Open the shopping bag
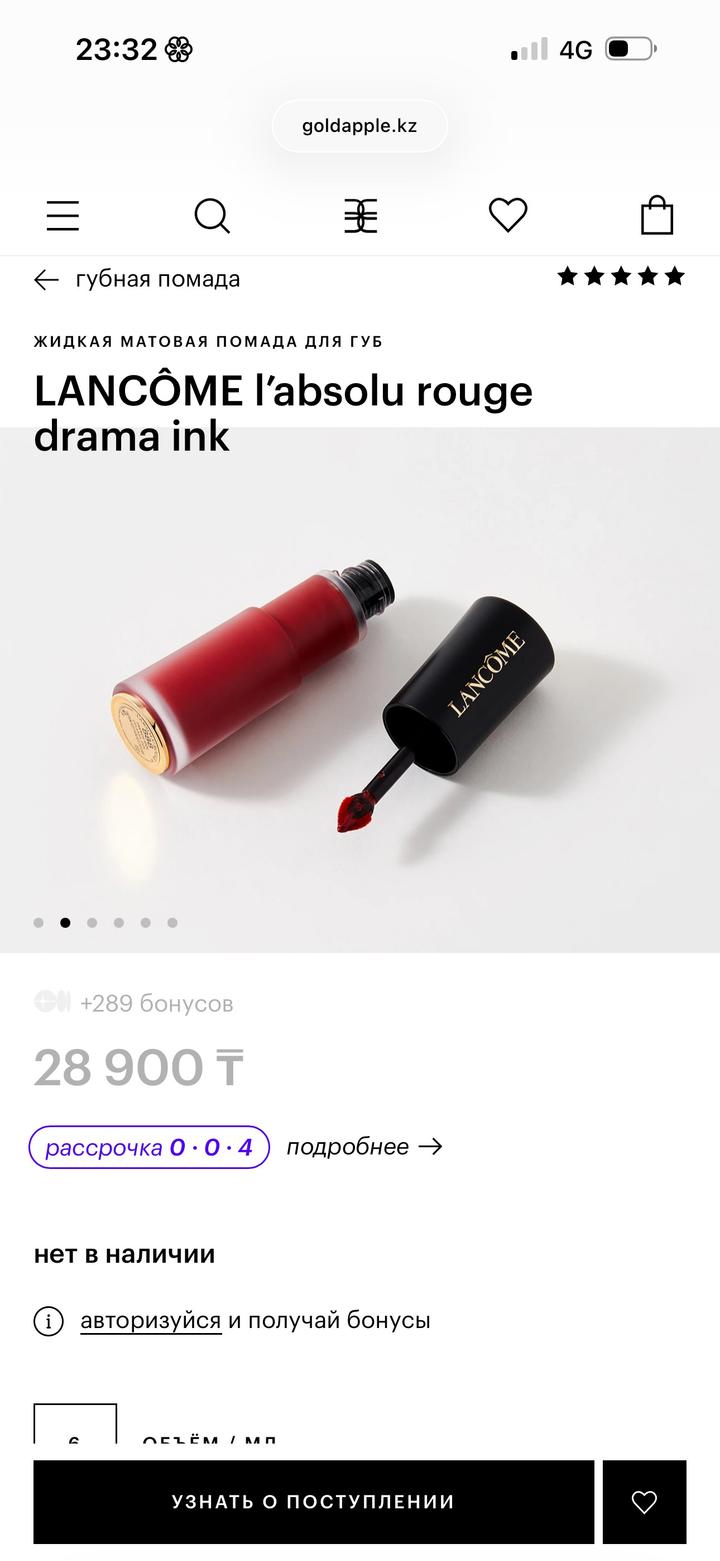720x1561 pixels. tap(656, 215)
